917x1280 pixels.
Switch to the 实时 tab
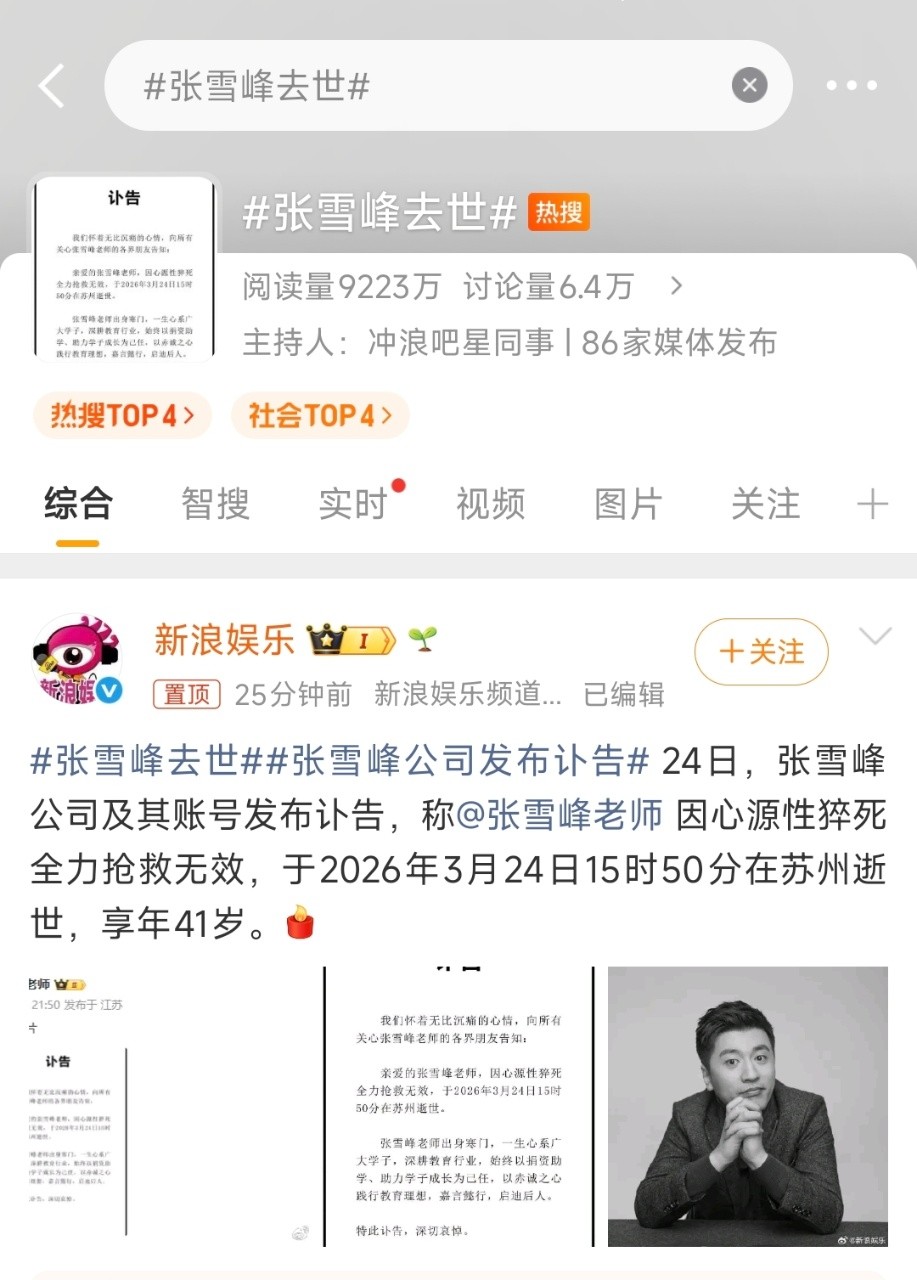[x=352, y=504]
